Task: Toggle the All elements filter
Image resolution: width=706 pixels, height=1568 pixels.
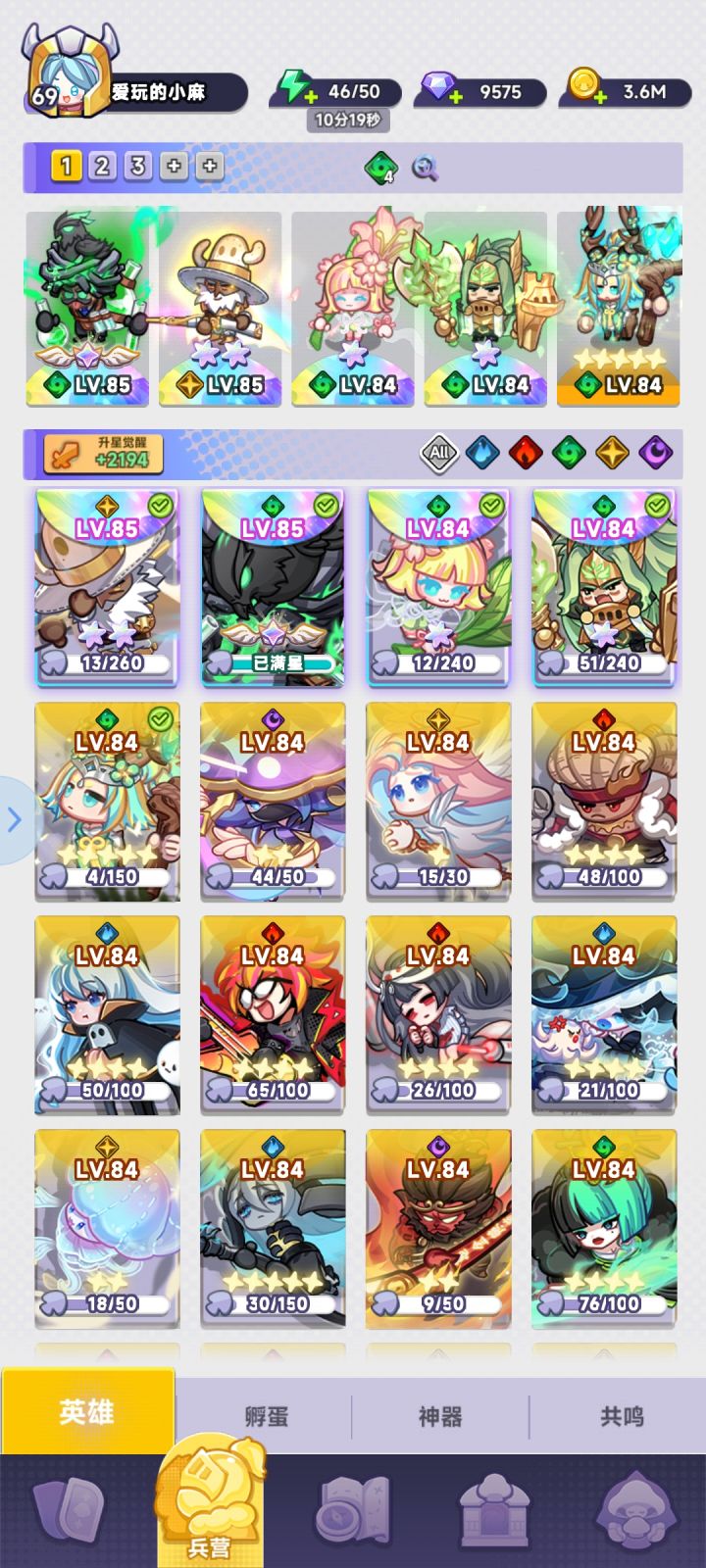Action: [441, 453]
